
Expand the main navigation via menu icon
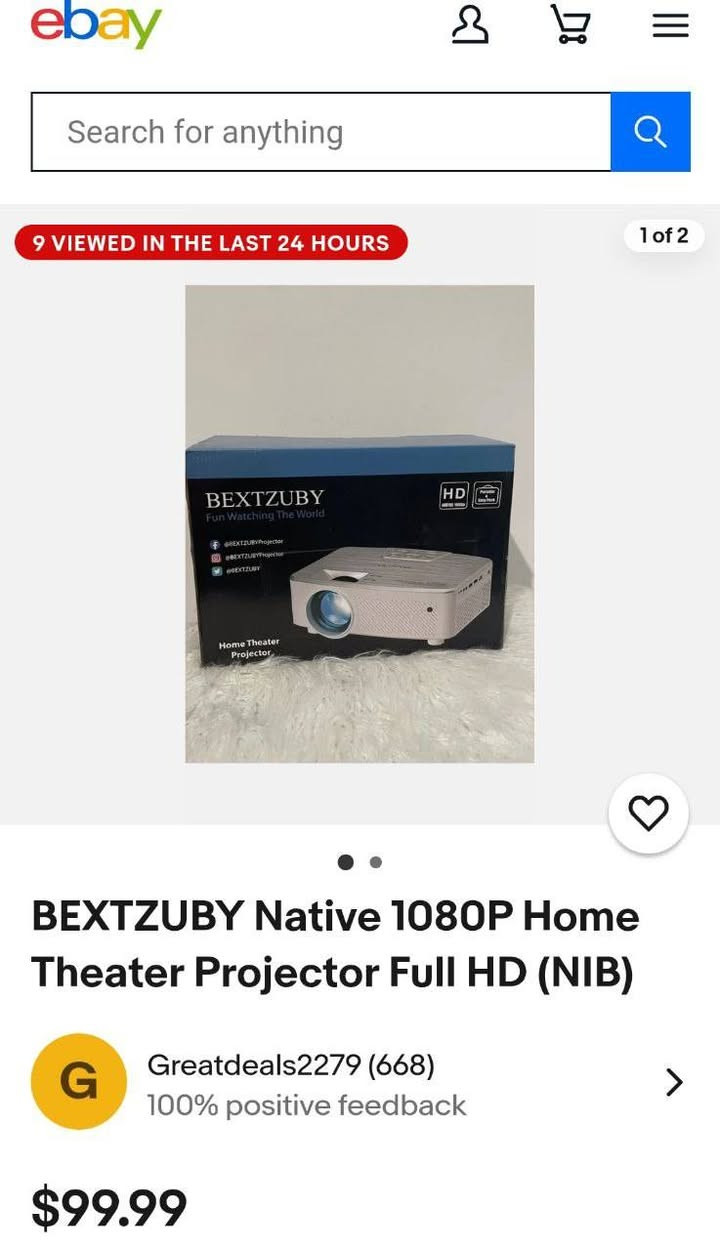tap(670, 27)
